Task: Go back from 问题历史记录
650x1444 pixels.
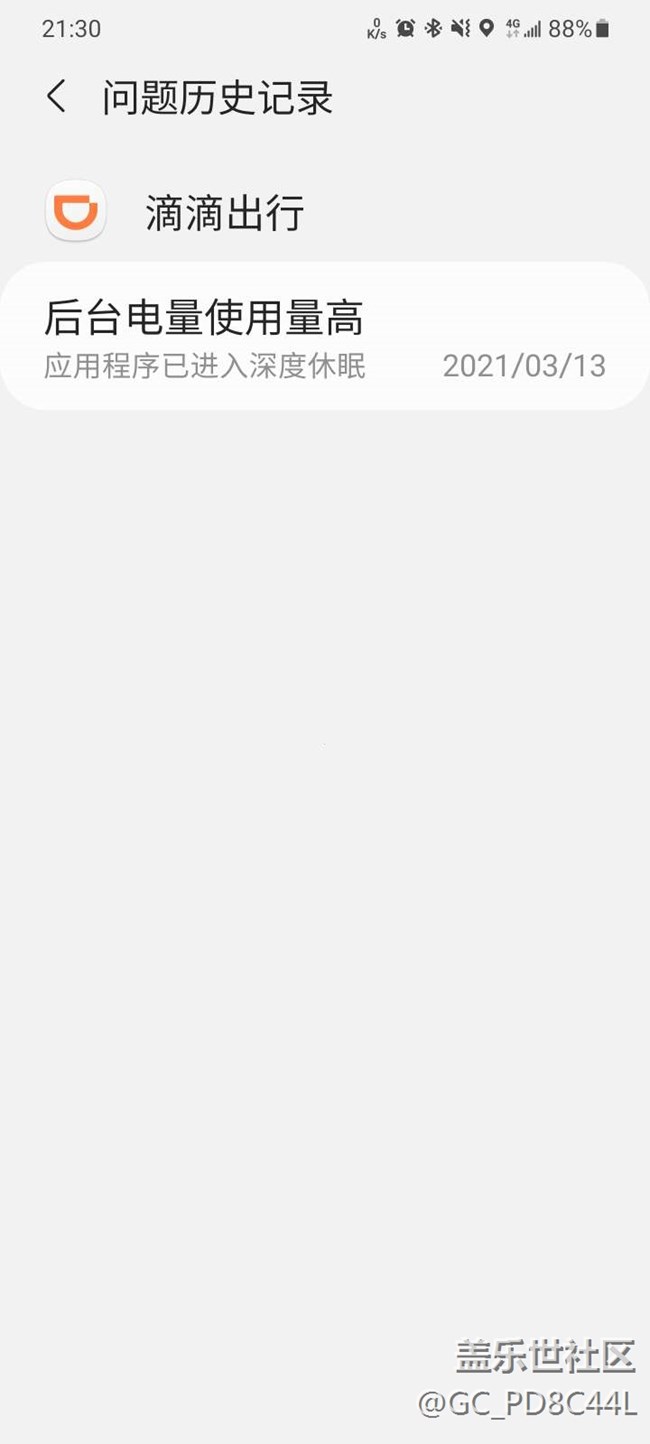Action: [x=57, y=97]
